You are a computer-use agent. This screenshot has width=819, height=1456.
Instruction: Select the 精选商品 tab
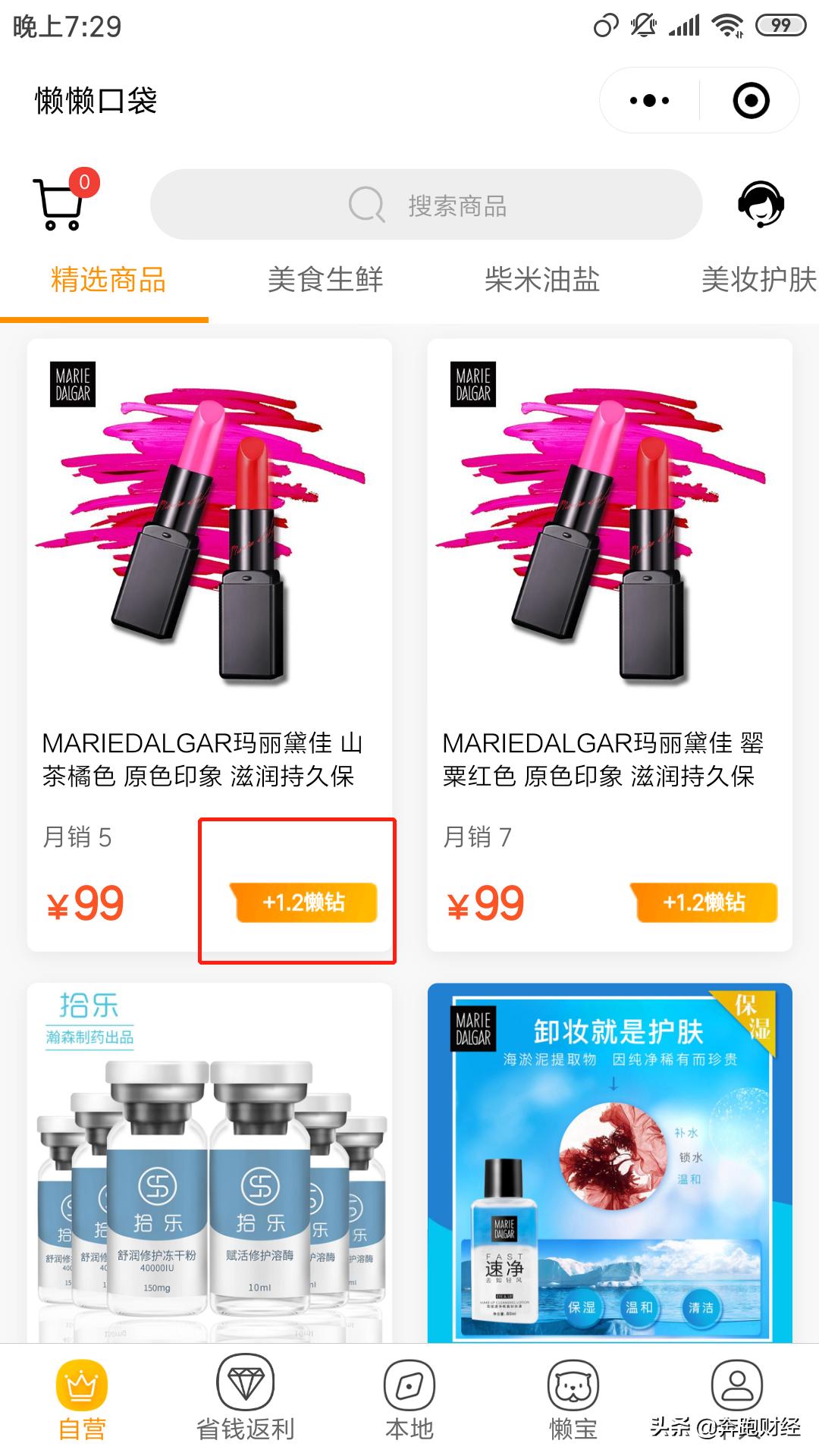point(108,280)
